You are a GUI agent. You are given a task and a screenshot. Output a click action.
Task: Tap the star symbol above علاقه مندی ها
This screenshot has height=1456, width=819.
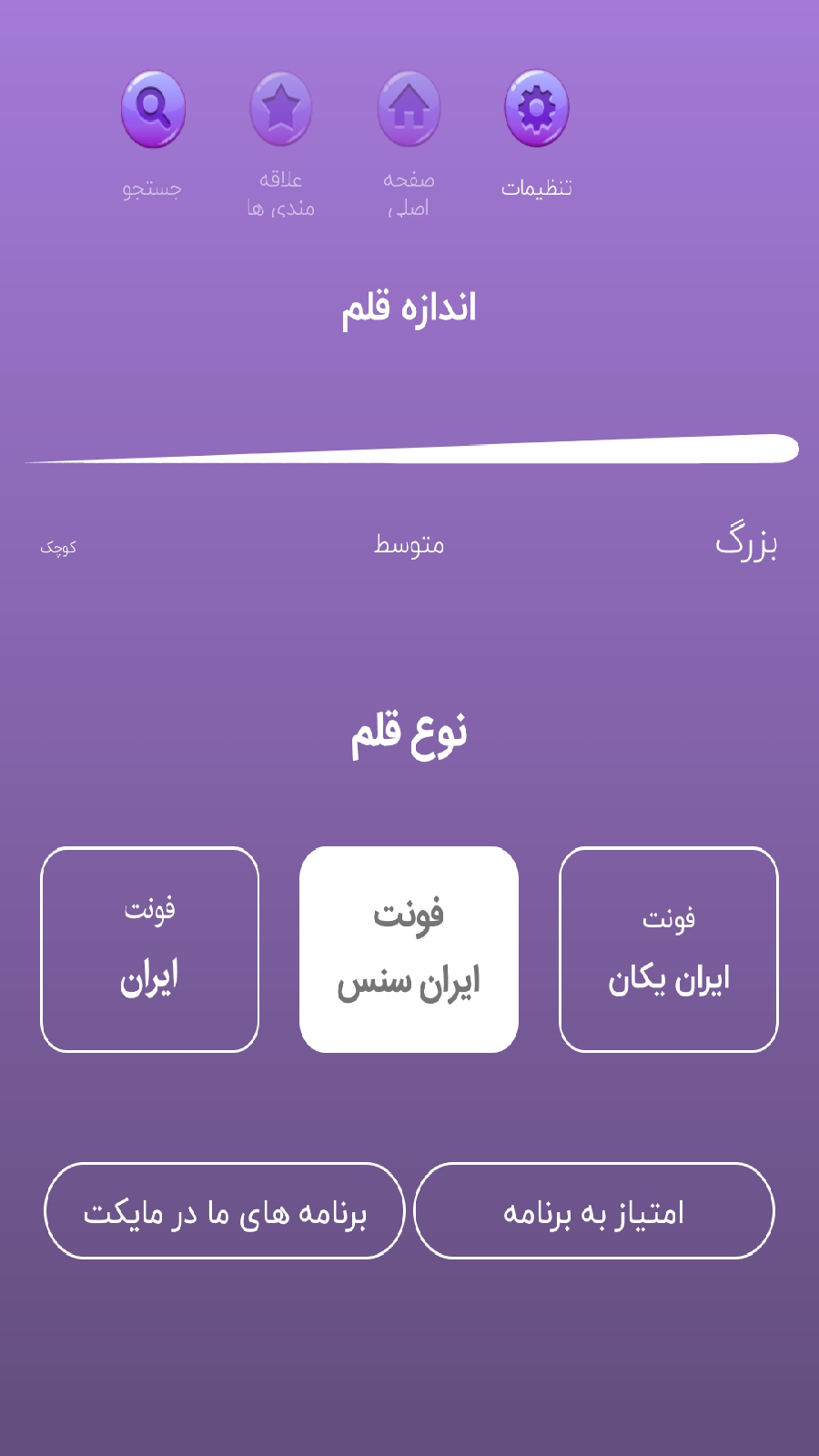pyautogui.click(x=280, y=105)
